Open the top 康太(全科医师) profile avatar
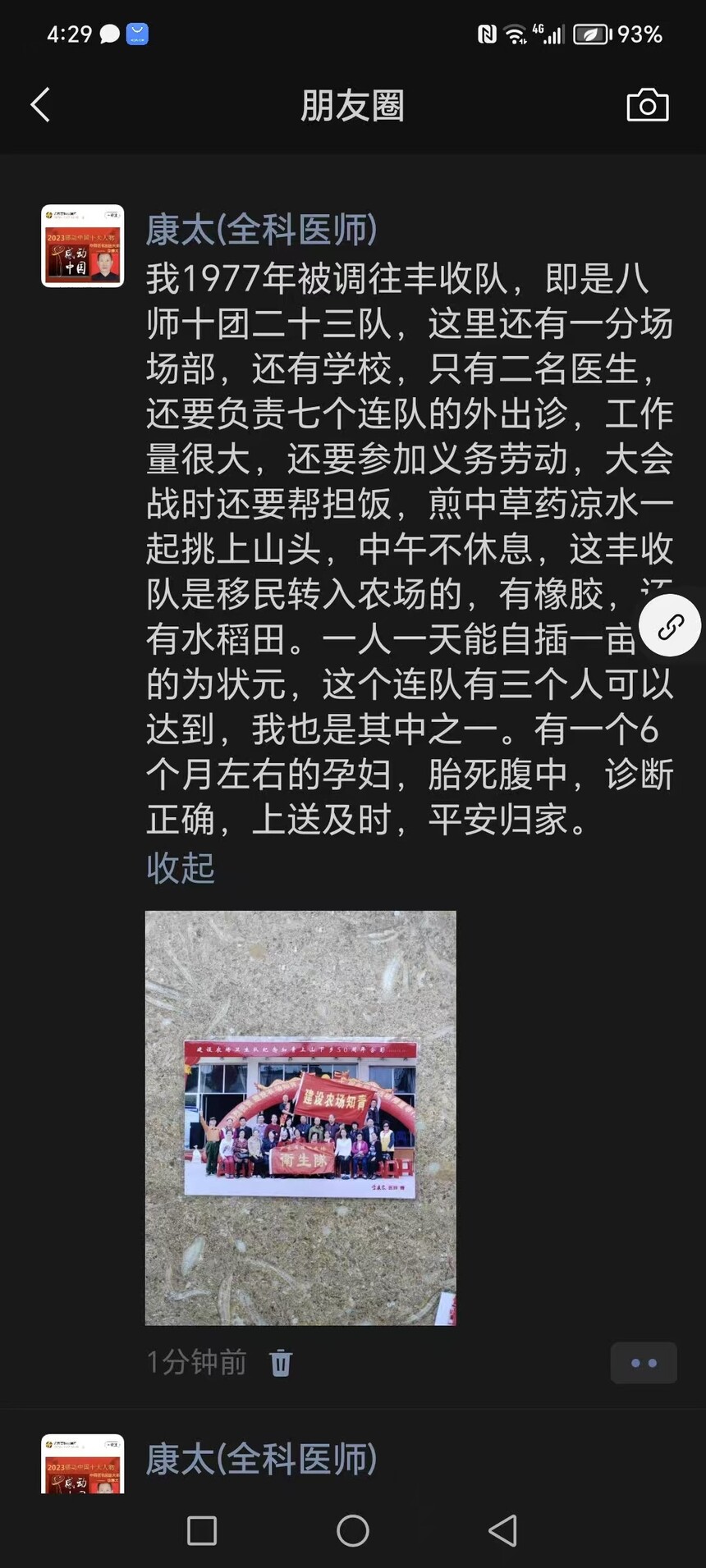This screenshot has height=1568, width=706. pyautogui.click(x=83, y=246)
